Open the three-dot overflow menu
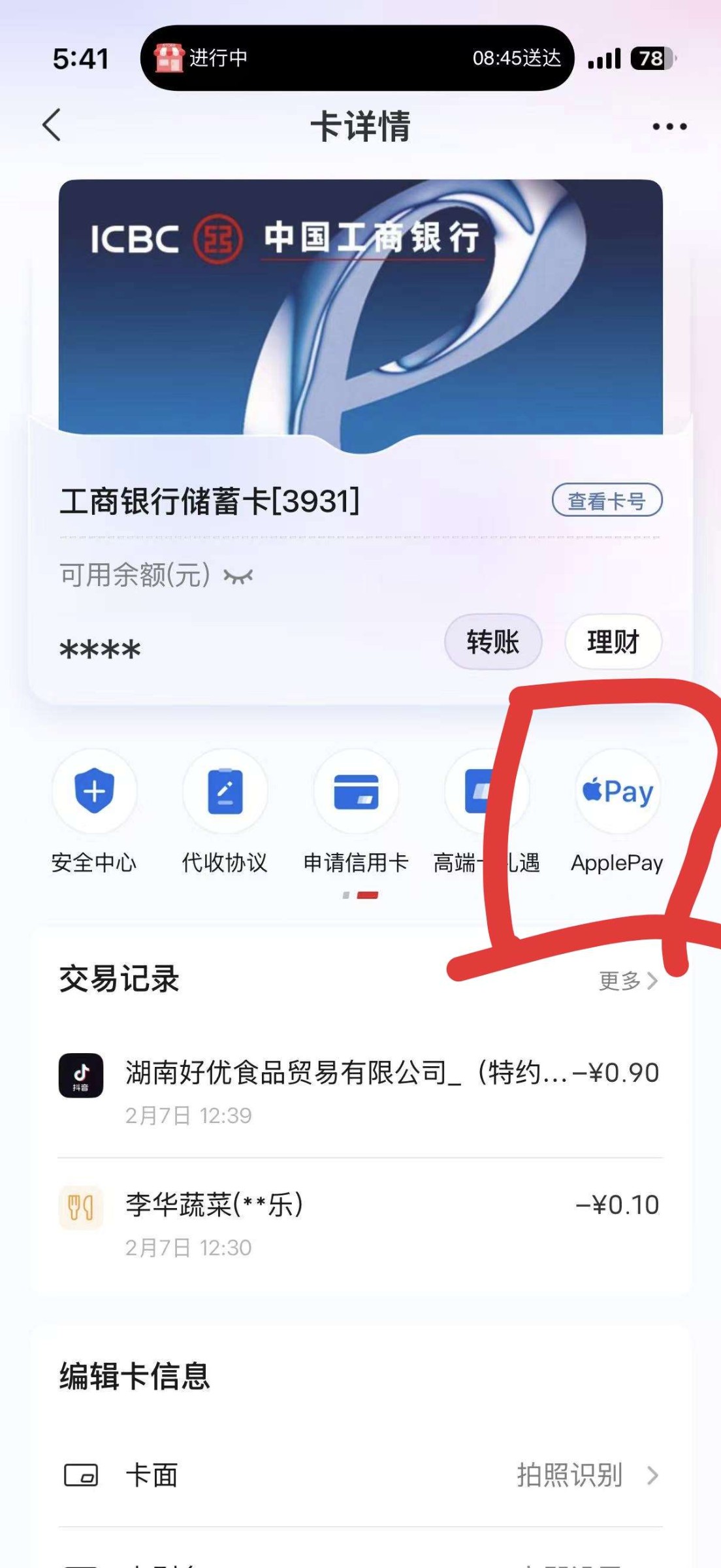 [x=669, y=126]
